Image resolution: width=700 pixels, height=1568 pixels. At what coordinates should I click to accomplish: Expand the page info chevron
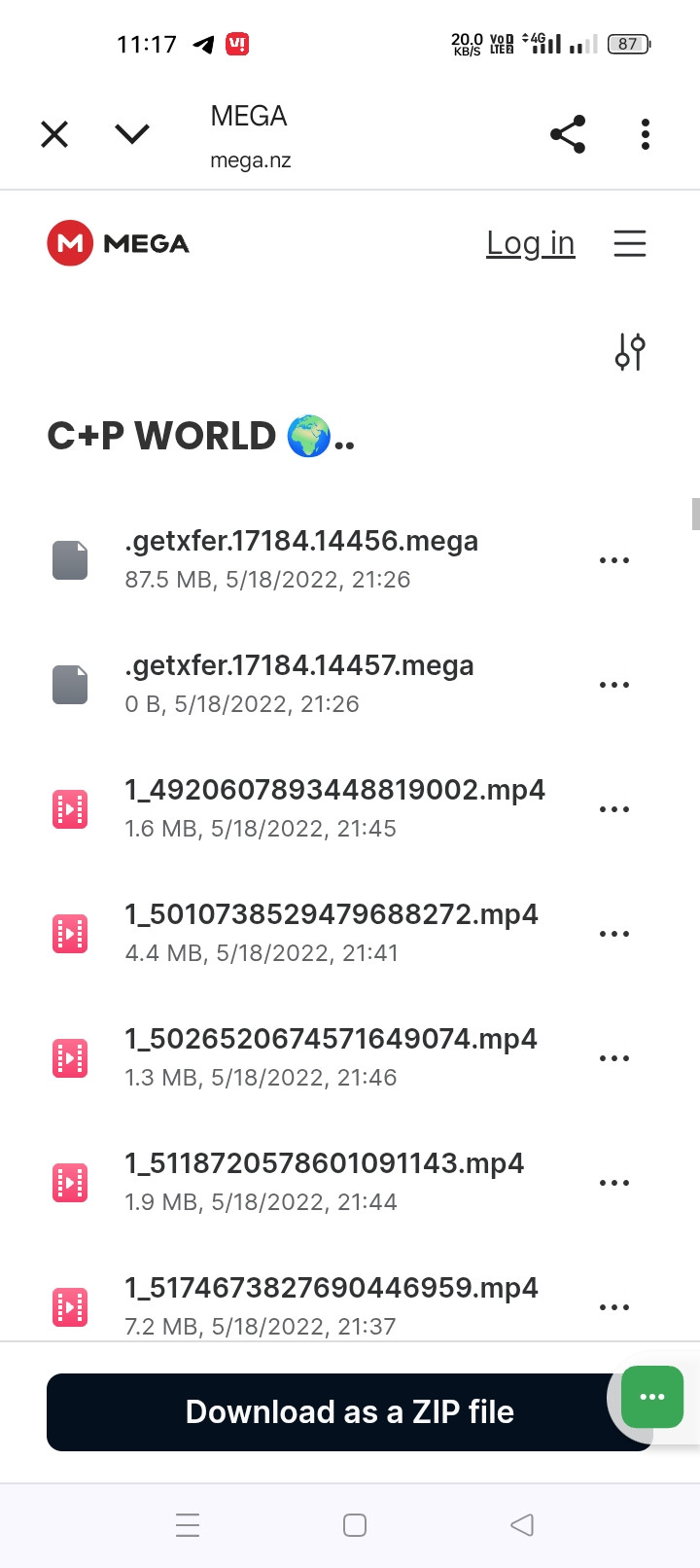132,134
